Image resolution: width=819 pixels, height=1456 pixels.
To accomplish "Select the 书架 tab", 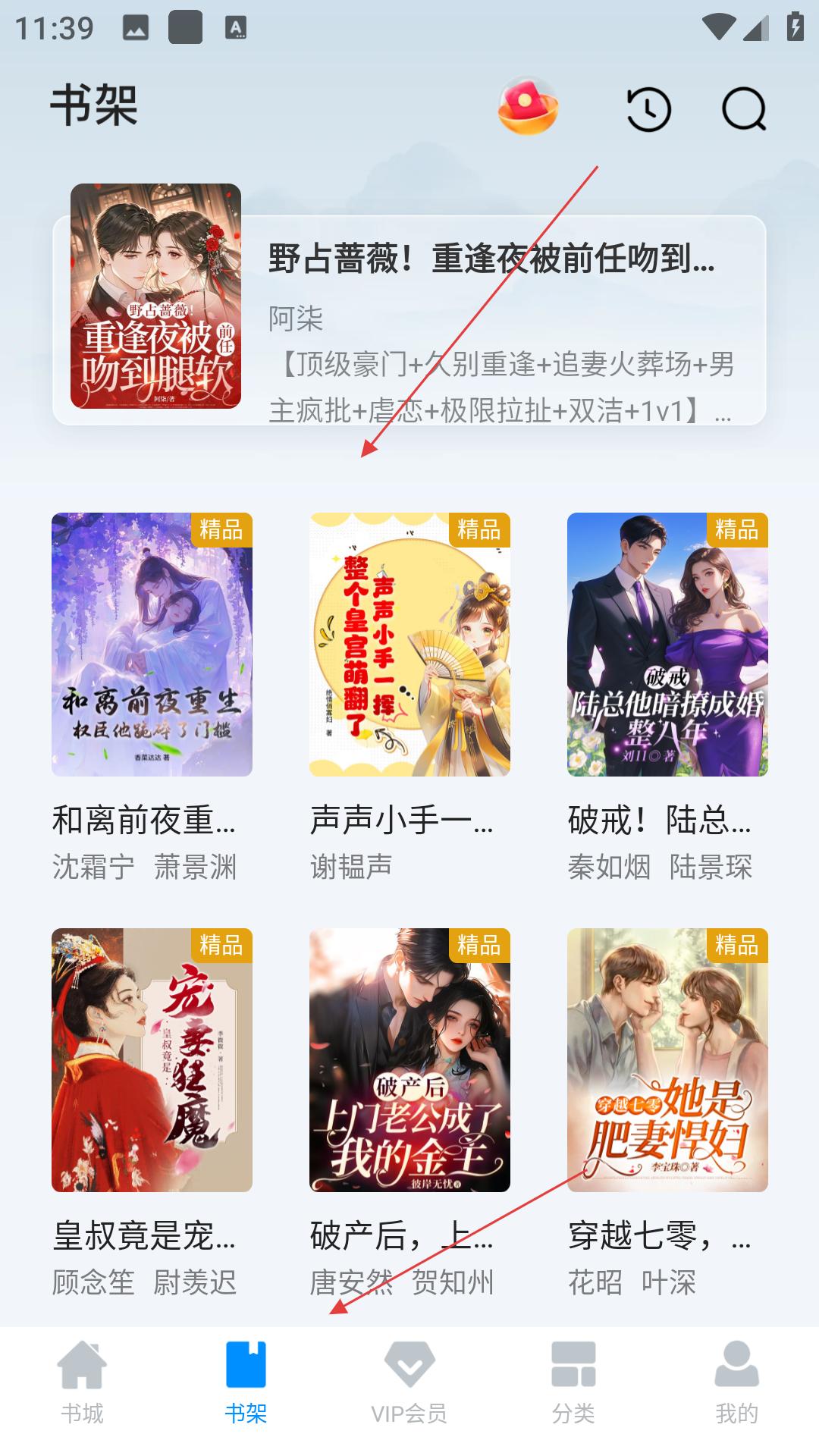I will coord(246,1382).
